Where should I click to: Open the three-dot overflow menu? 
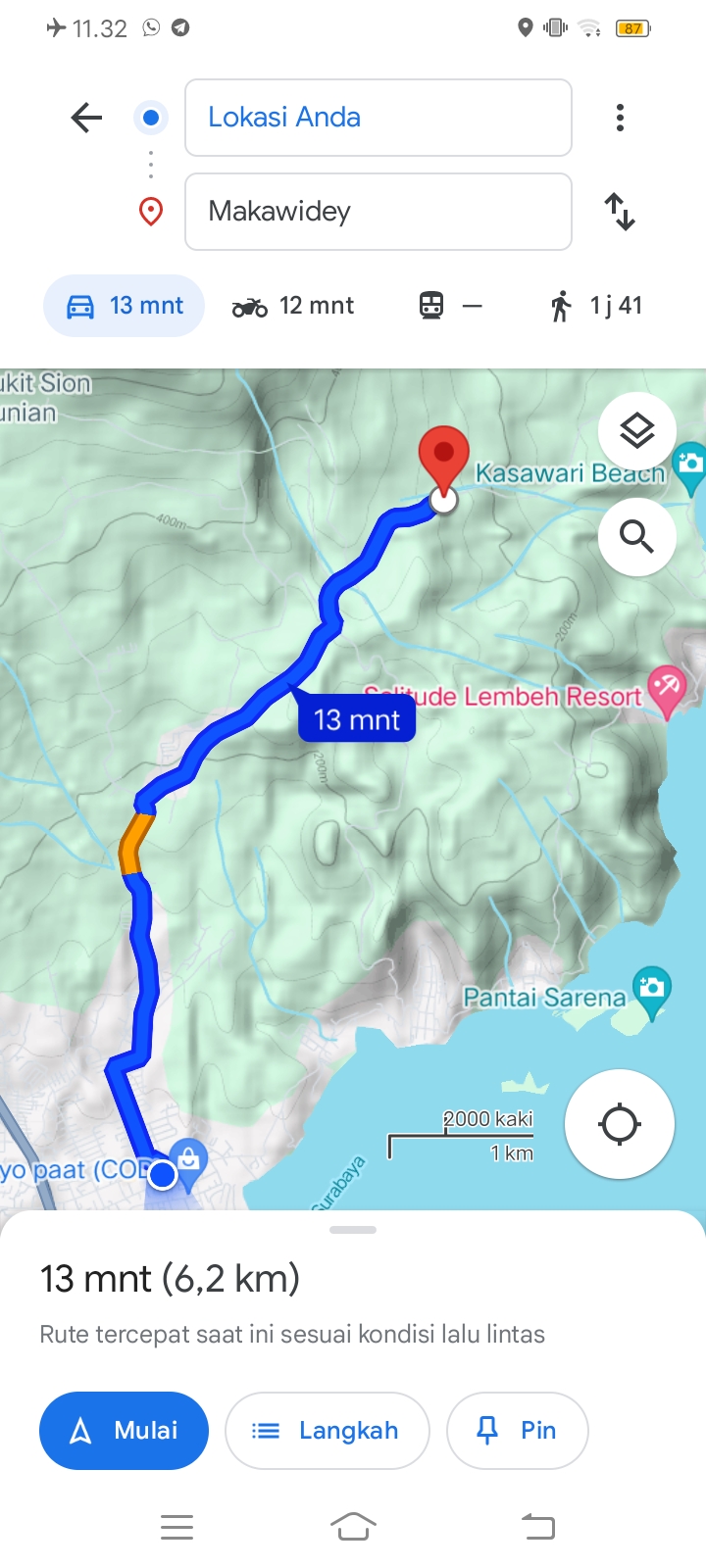pyautogui.click(x=620, y=118)
